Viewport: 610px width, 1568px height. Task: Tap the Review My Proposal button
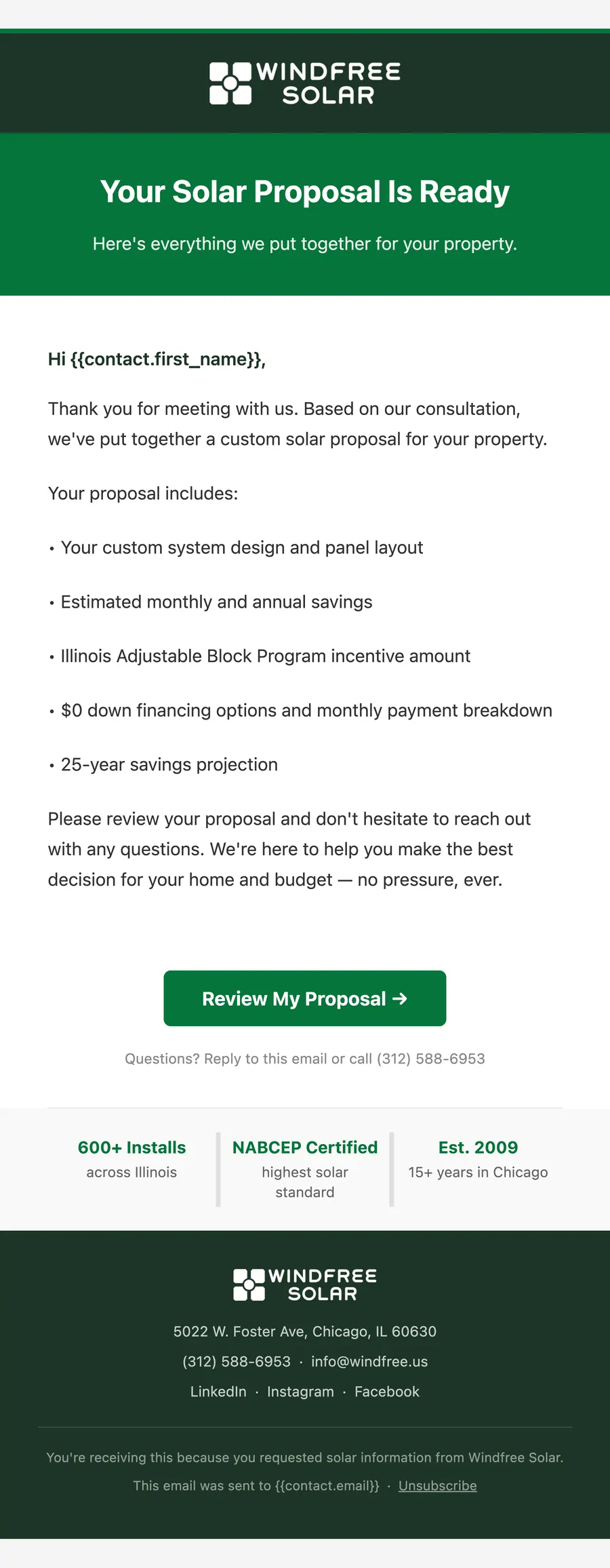coord(305,998)
